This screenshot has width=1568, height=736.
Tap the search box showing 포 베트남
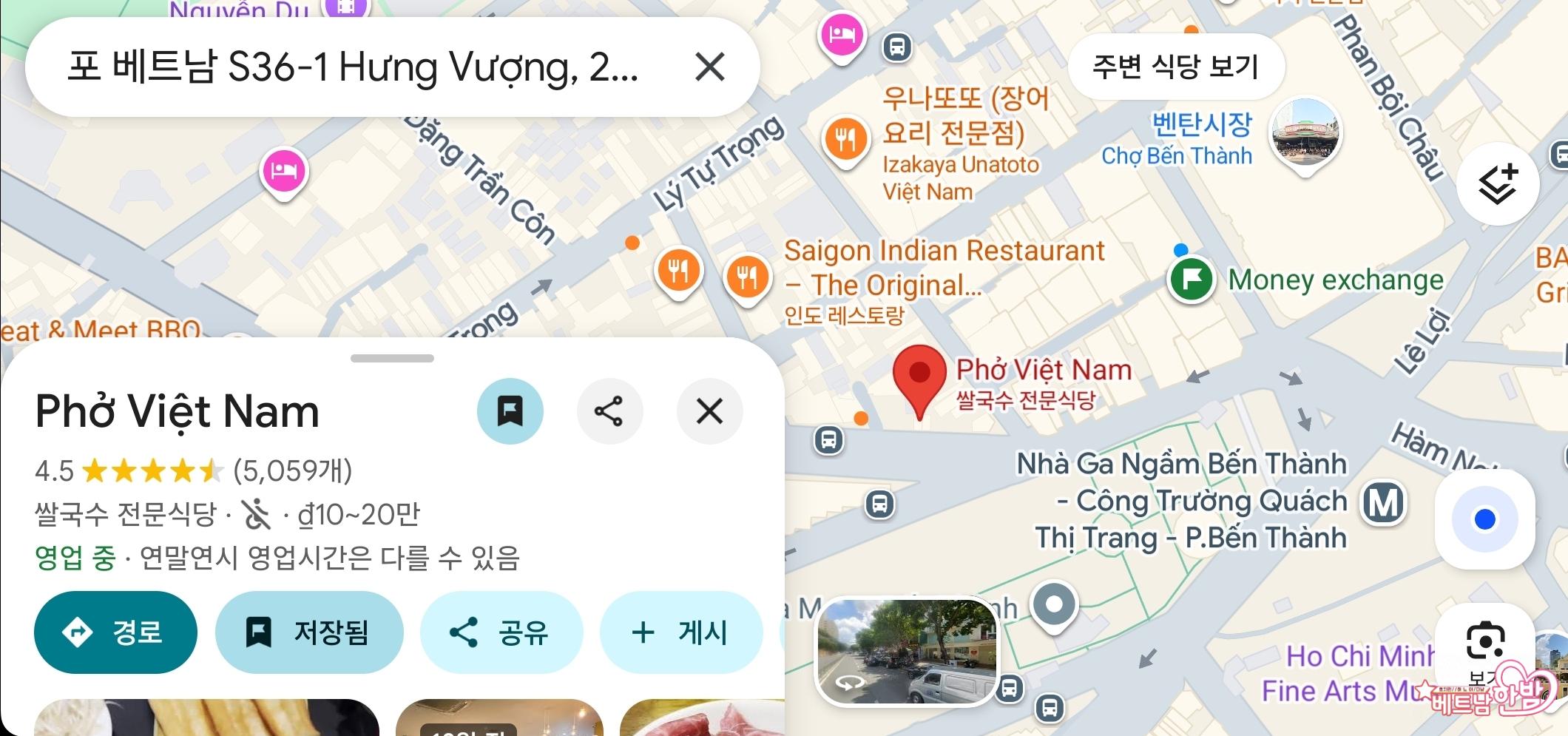tap(354, 67)
